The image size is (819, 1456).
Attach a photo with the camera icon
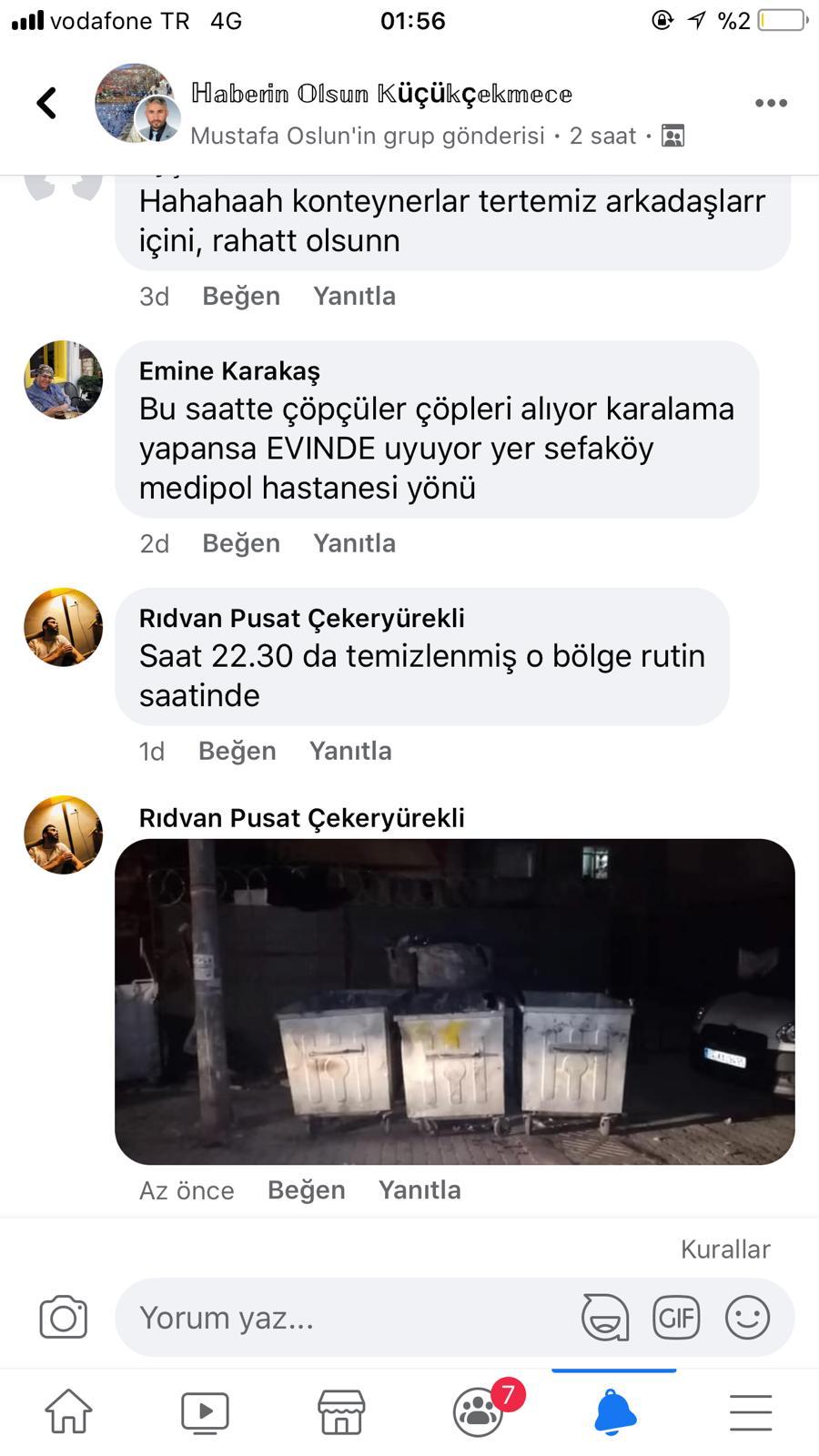click(x=63, y=1318)
